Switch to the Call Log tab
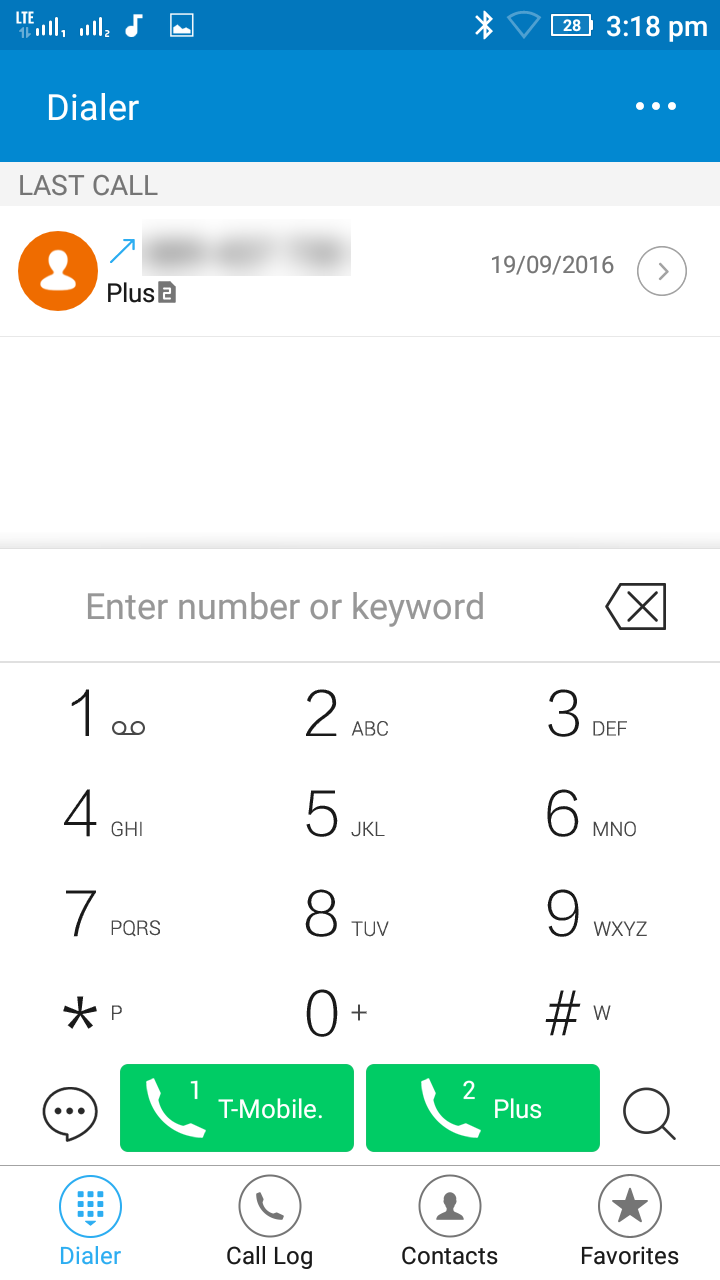 click(x=270, y=1222)
